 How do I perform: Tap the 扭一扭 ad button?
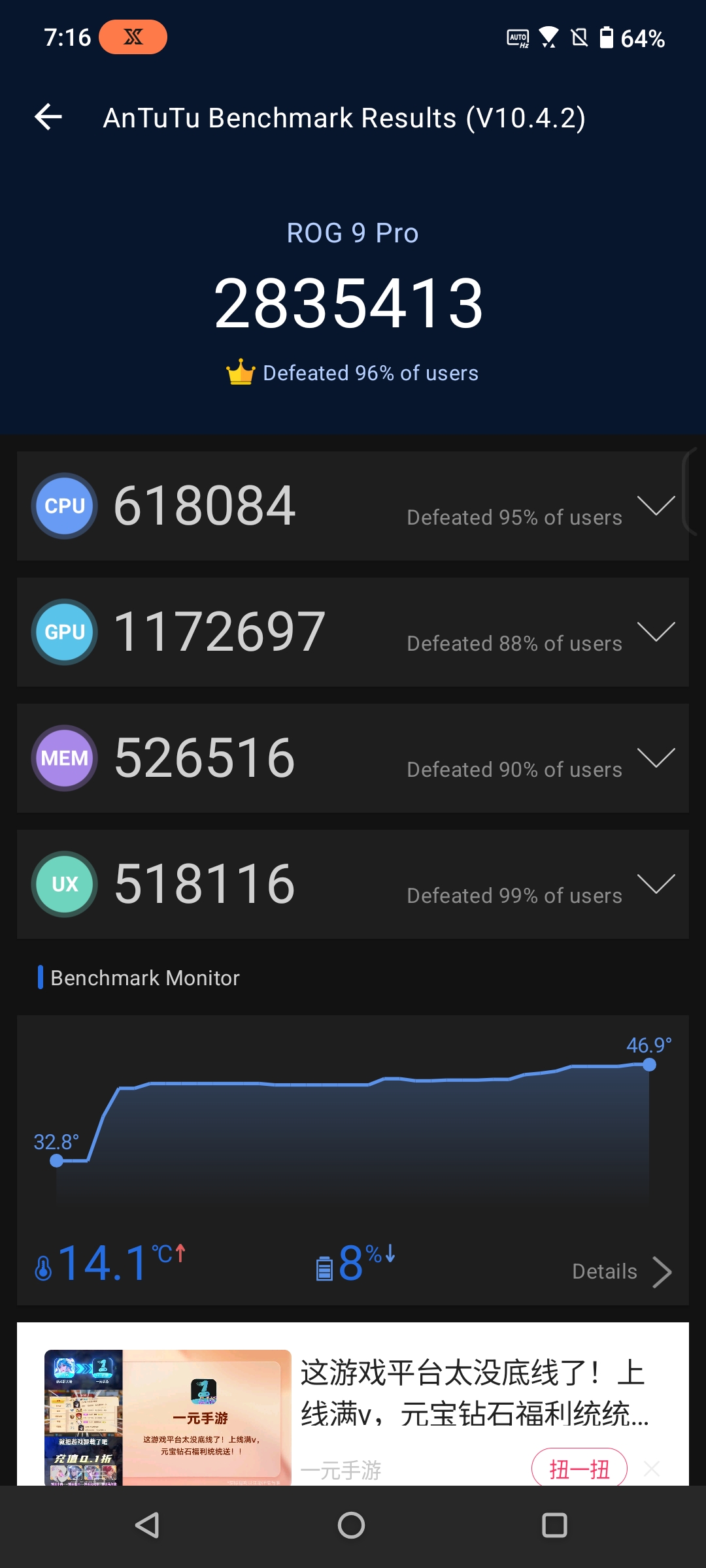pyautogui.click(x=579, y=1469)
